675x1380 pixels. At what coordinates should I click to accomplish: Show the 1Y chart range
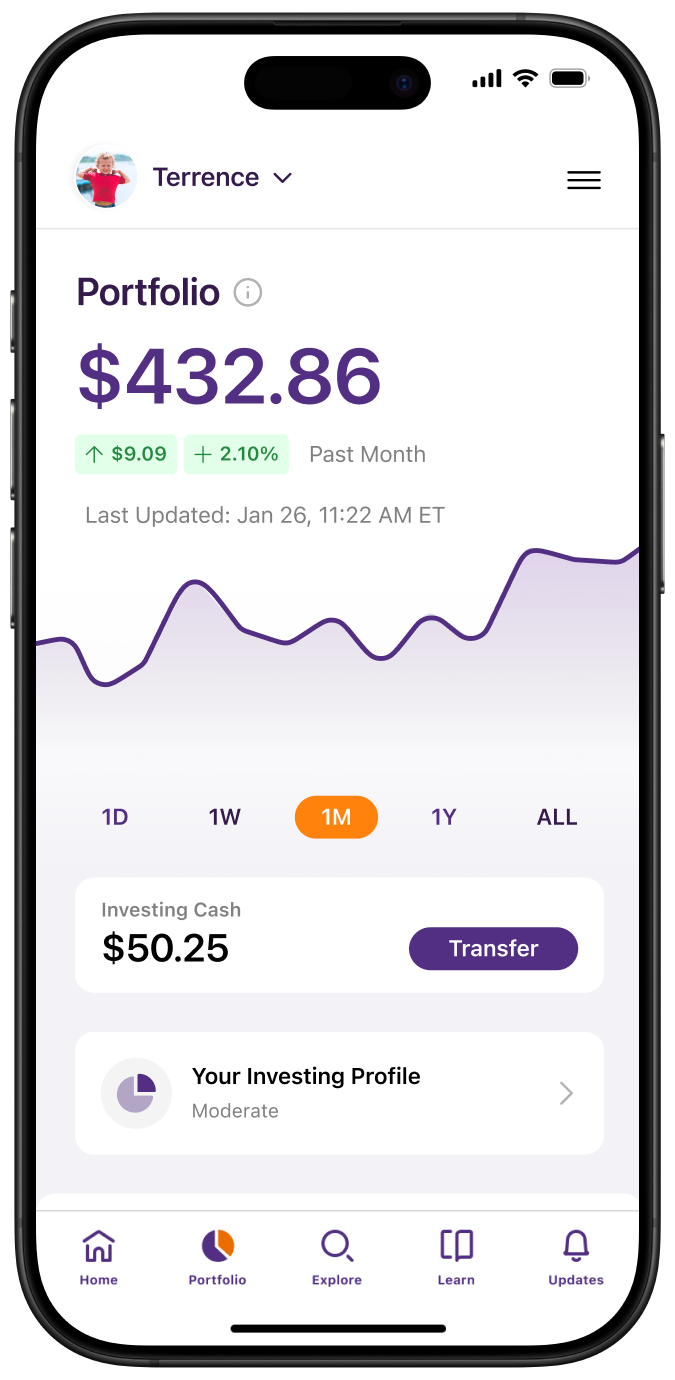(444, 817)
